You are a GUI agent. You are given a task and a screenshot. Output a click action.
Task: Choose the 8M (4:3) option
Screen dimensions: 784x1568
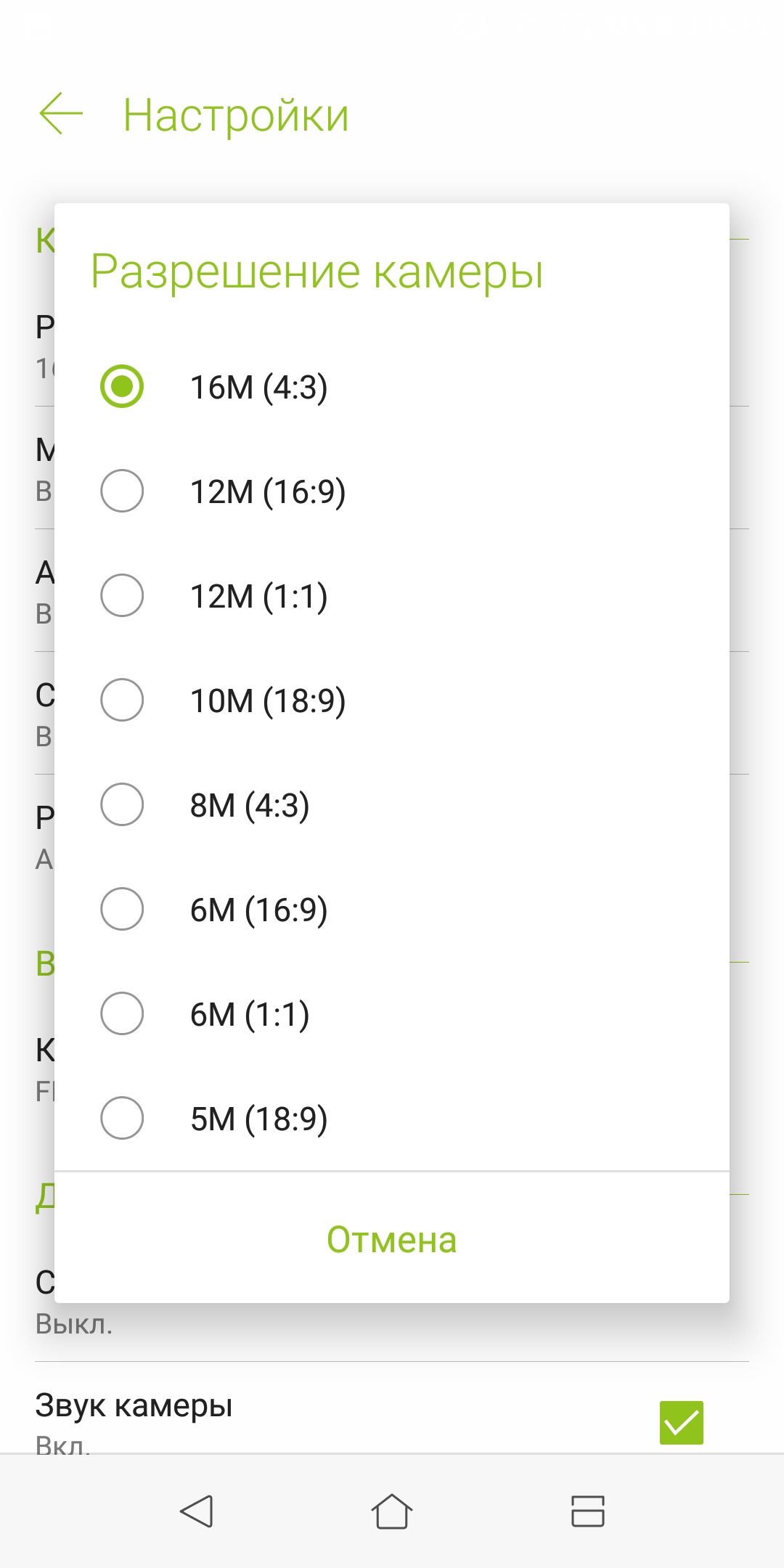tap(392, 804)
